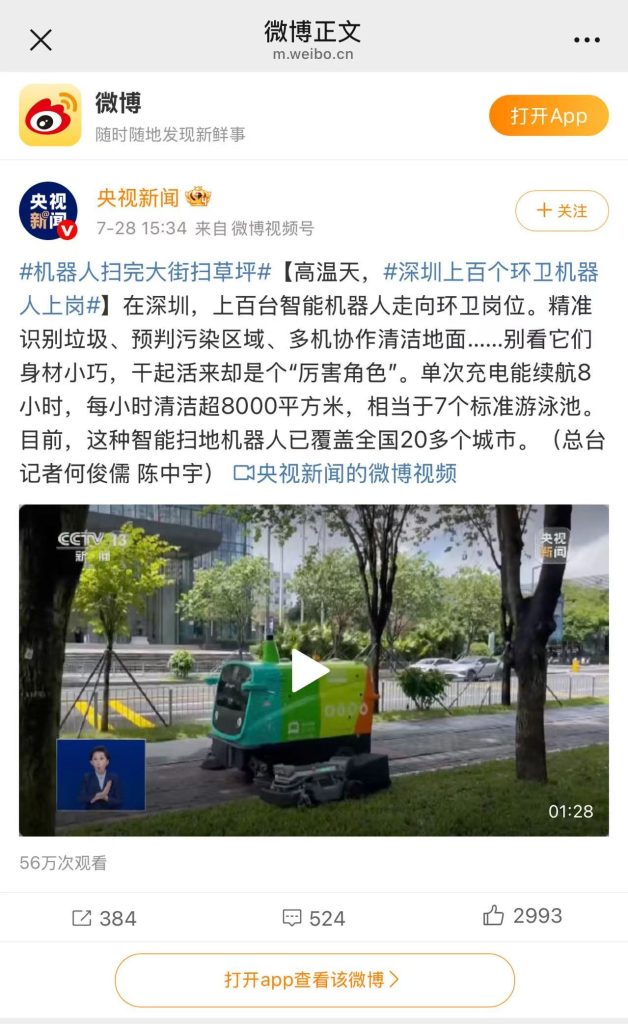The image size is (628, 1024).
Task: Tap the orange 打开App button
Action: pos(548,116)
